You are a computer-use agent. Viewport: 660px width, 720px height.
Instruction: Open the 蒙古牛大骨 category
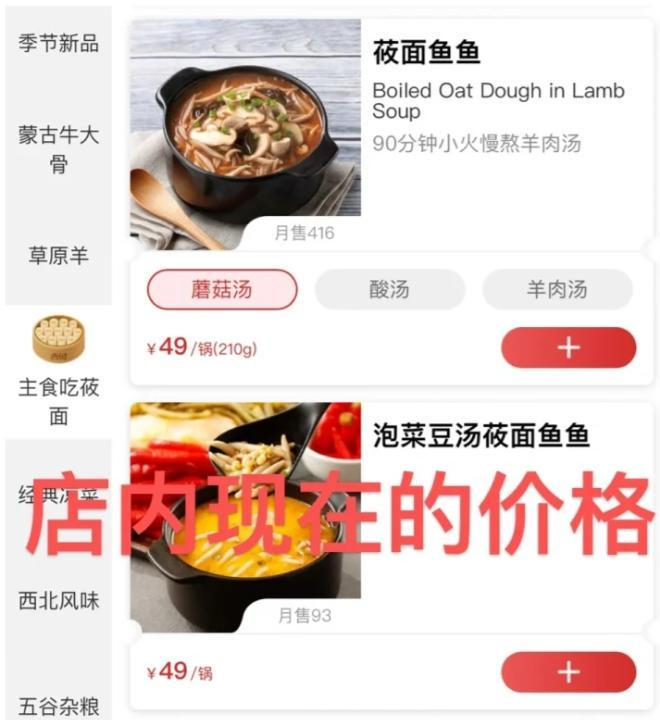pos(58,149)
